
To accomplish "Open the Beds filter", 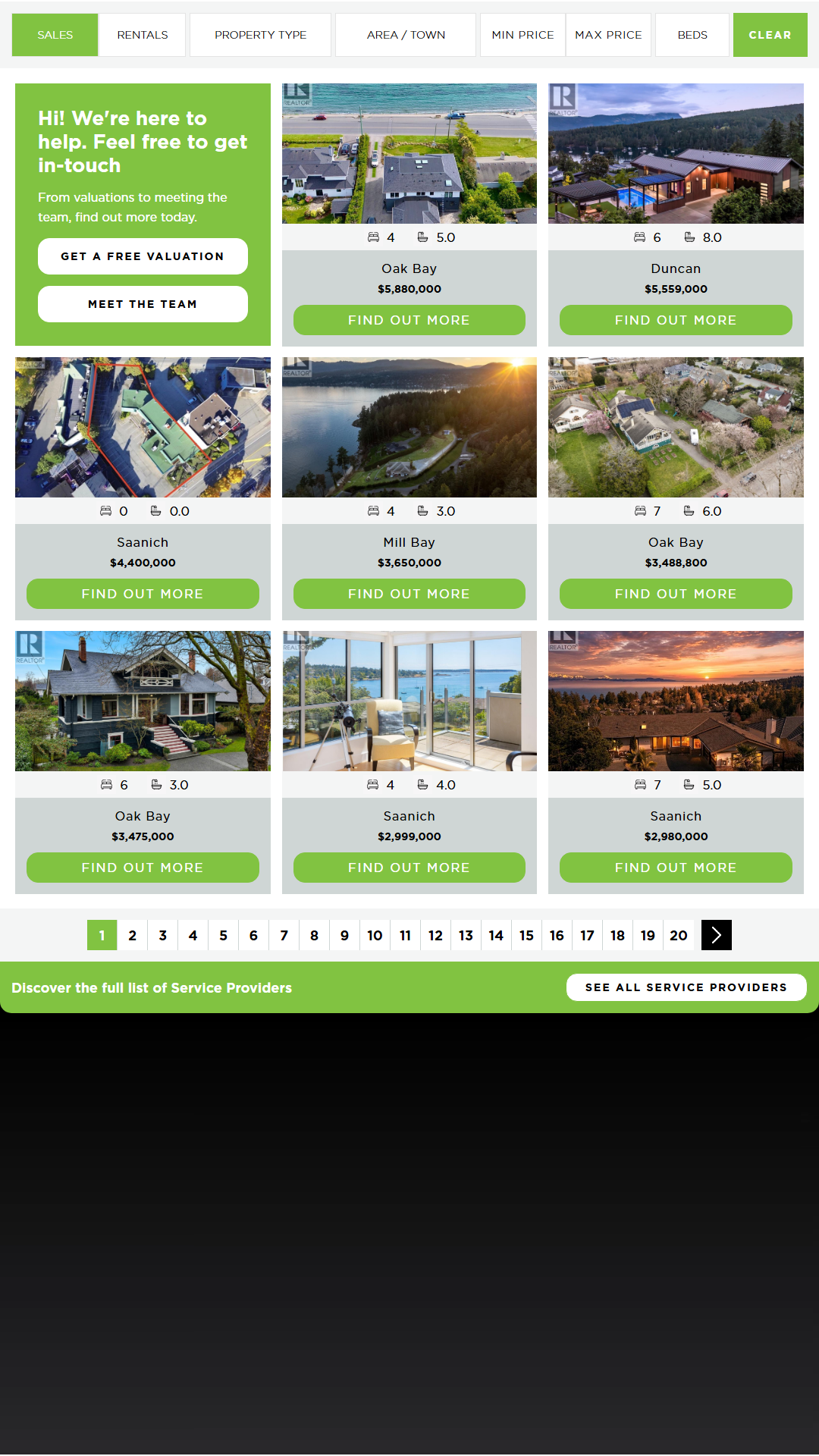I will (692, 35).
